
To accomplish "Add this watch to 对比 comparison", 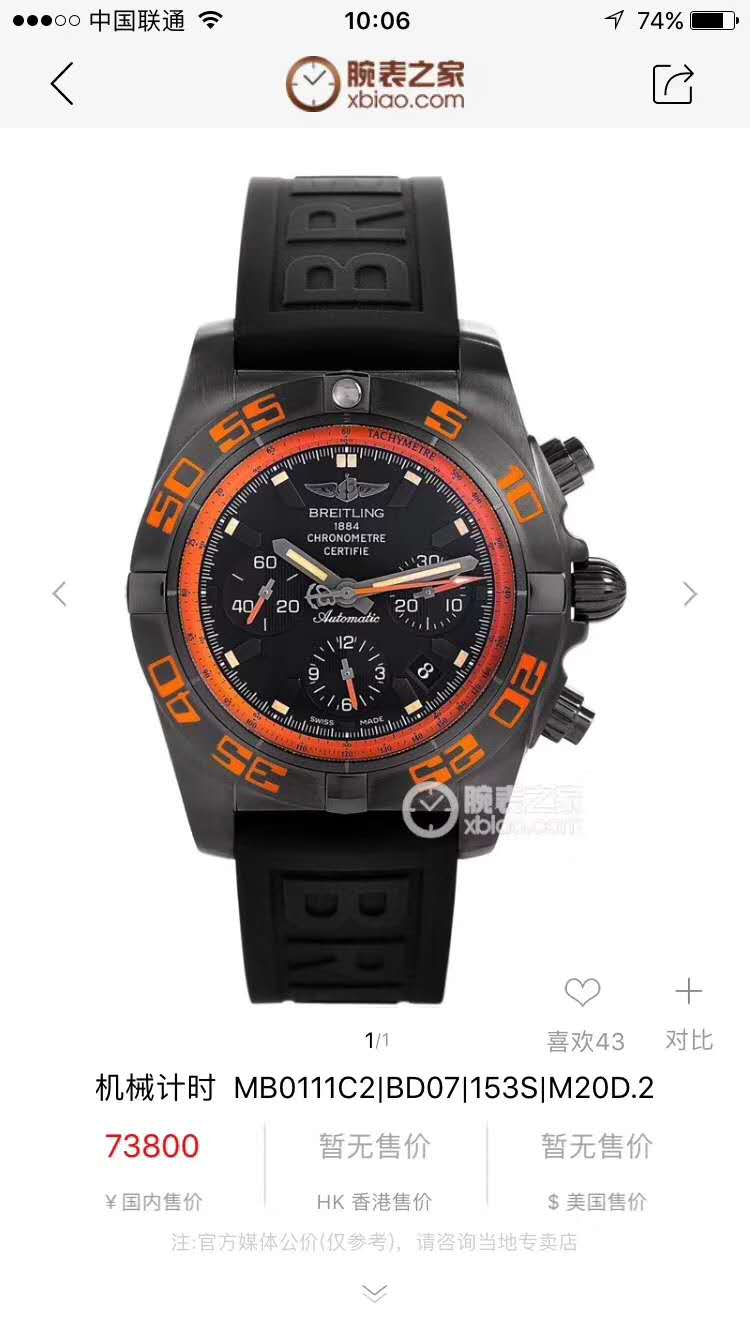I will (x=688, y=993).
